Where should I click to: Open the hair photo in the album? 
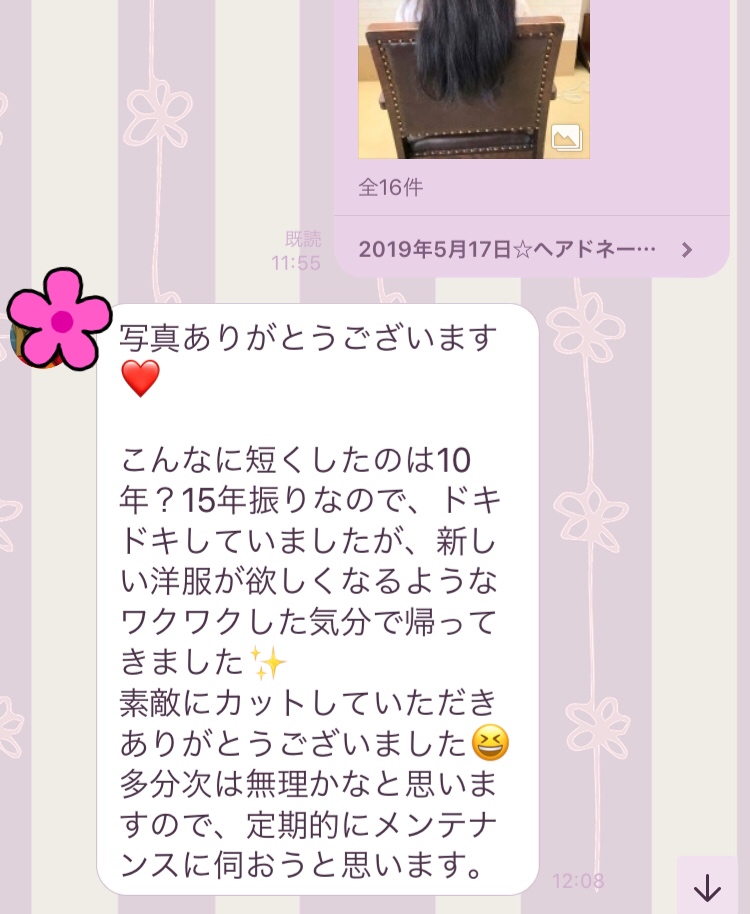point(473,78)
